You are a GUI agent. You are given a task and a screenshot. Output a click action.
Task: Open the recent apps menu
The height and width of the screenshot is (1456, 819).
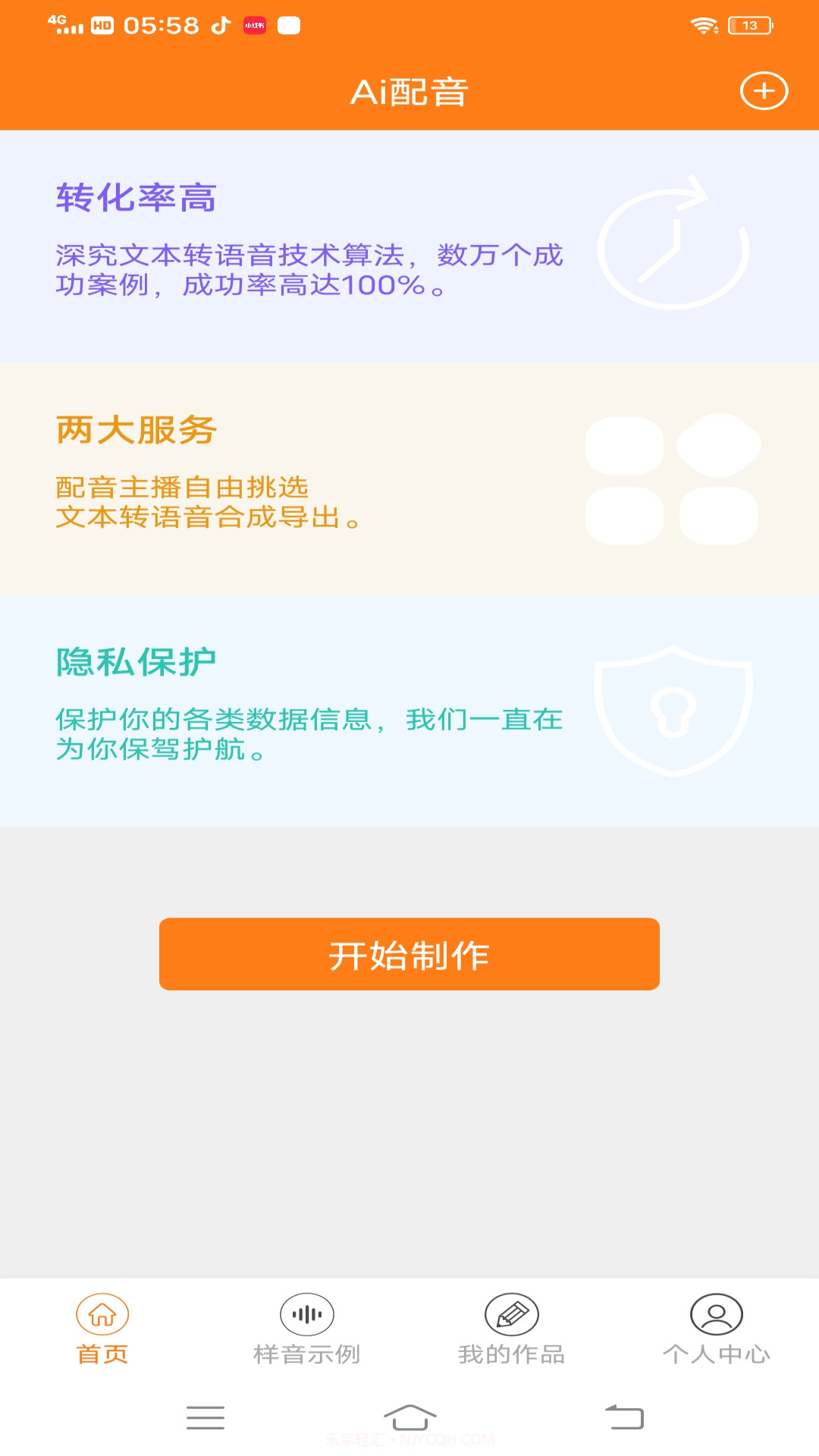206,1417
